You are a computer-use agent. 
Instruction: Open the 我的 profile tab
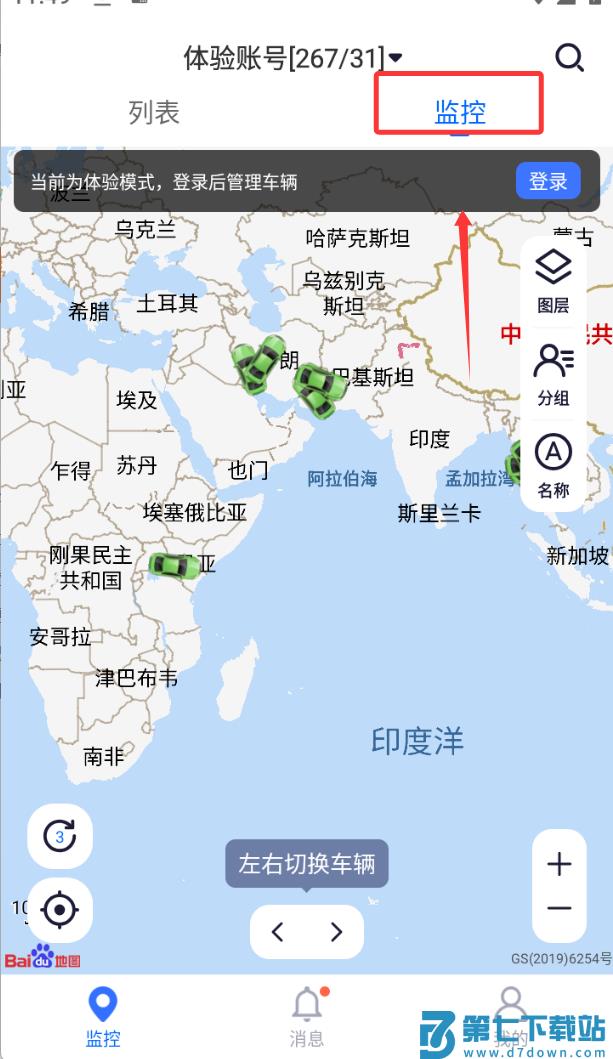coord(511,1014)
